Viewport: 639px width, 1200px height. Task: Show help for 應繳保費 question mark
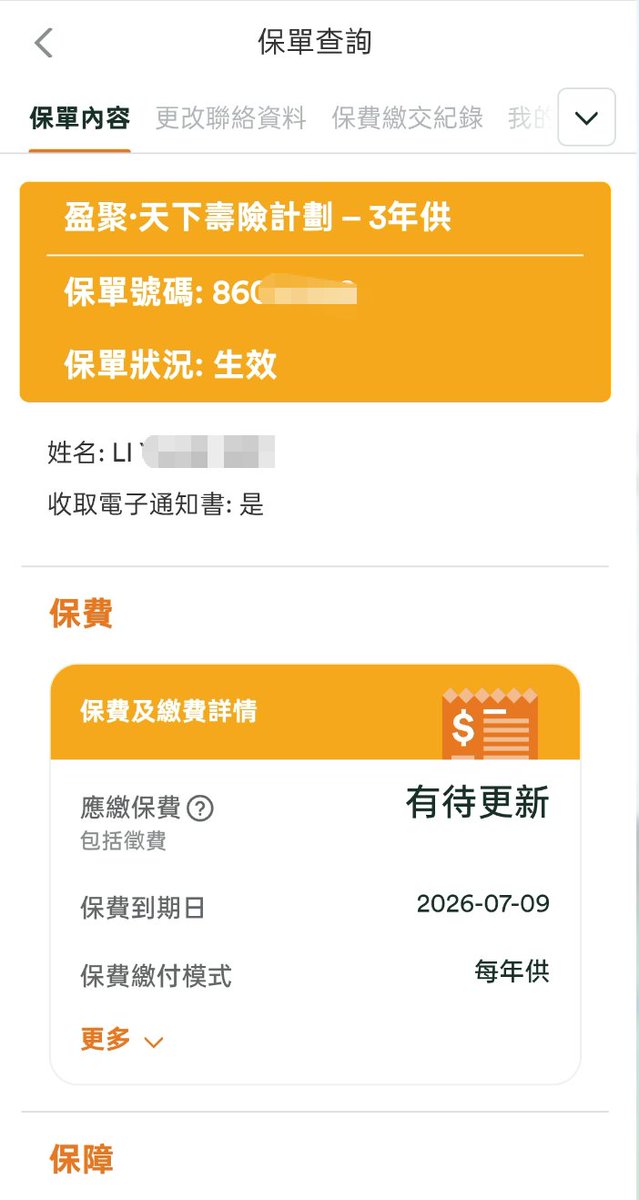(200, 809)
